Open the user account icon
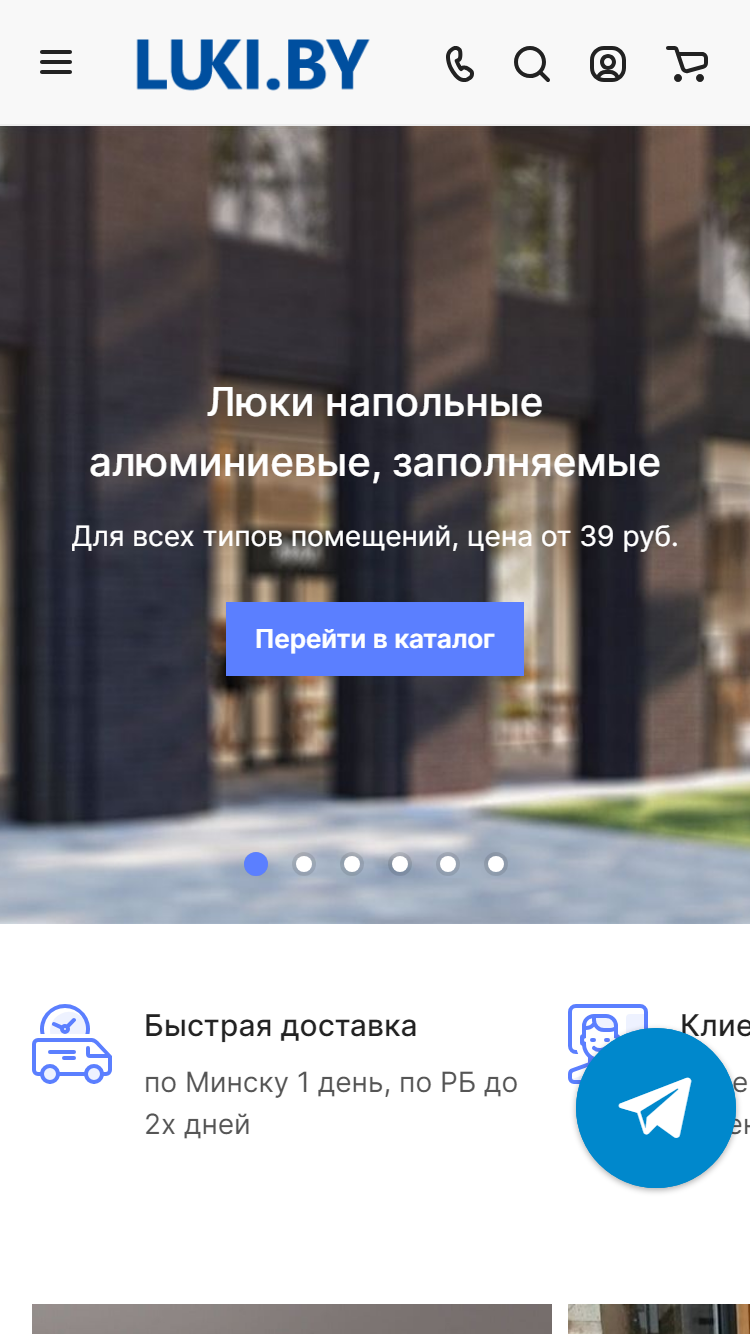 click(x=608, y=64)
